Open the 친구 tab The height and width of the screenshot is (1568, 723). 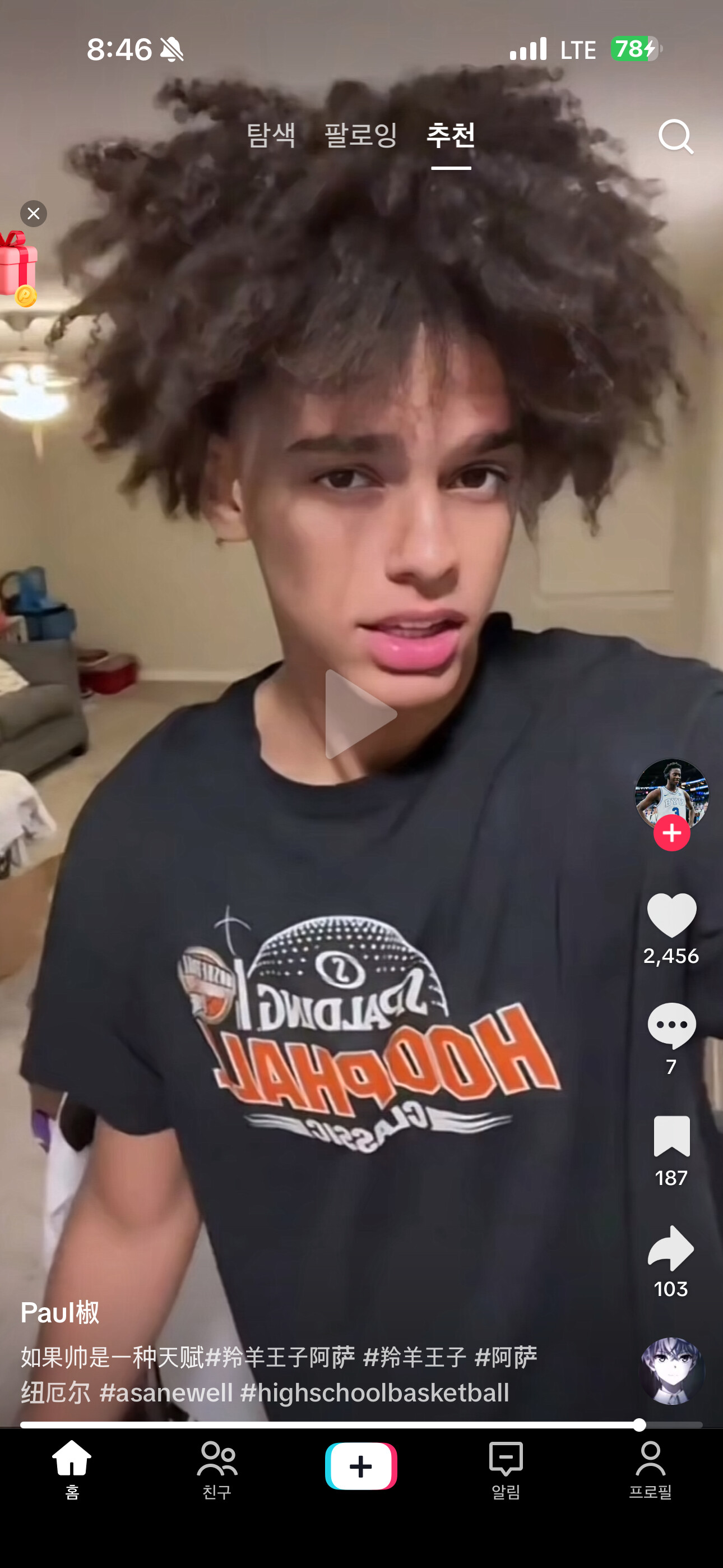[217, 1469]
